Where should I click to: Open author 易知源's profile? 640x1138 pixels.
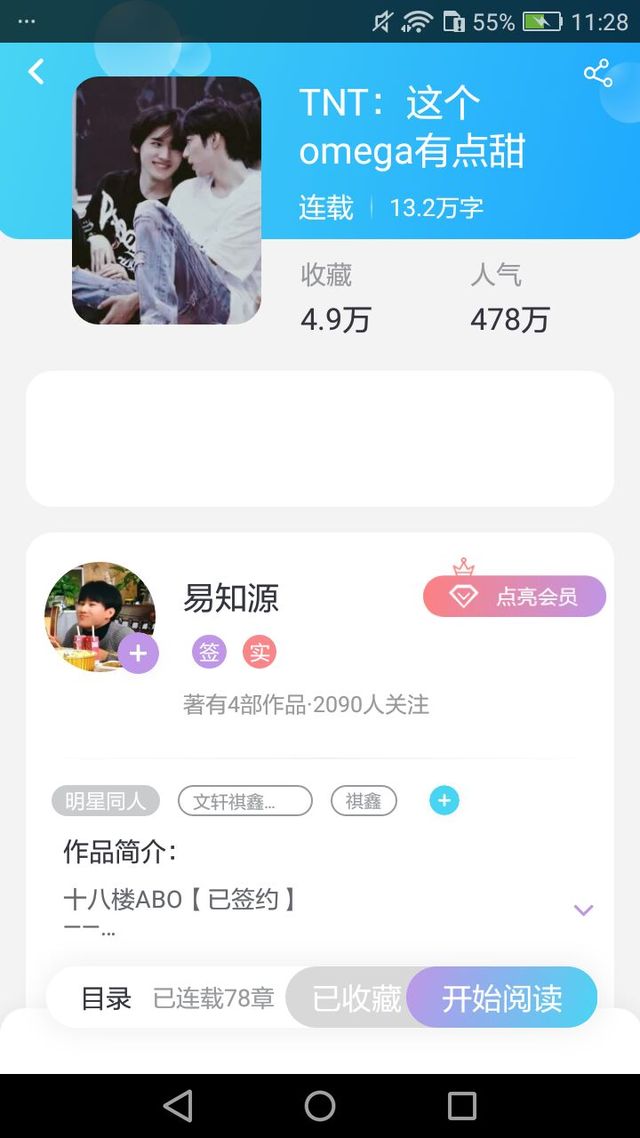(231, 598)
